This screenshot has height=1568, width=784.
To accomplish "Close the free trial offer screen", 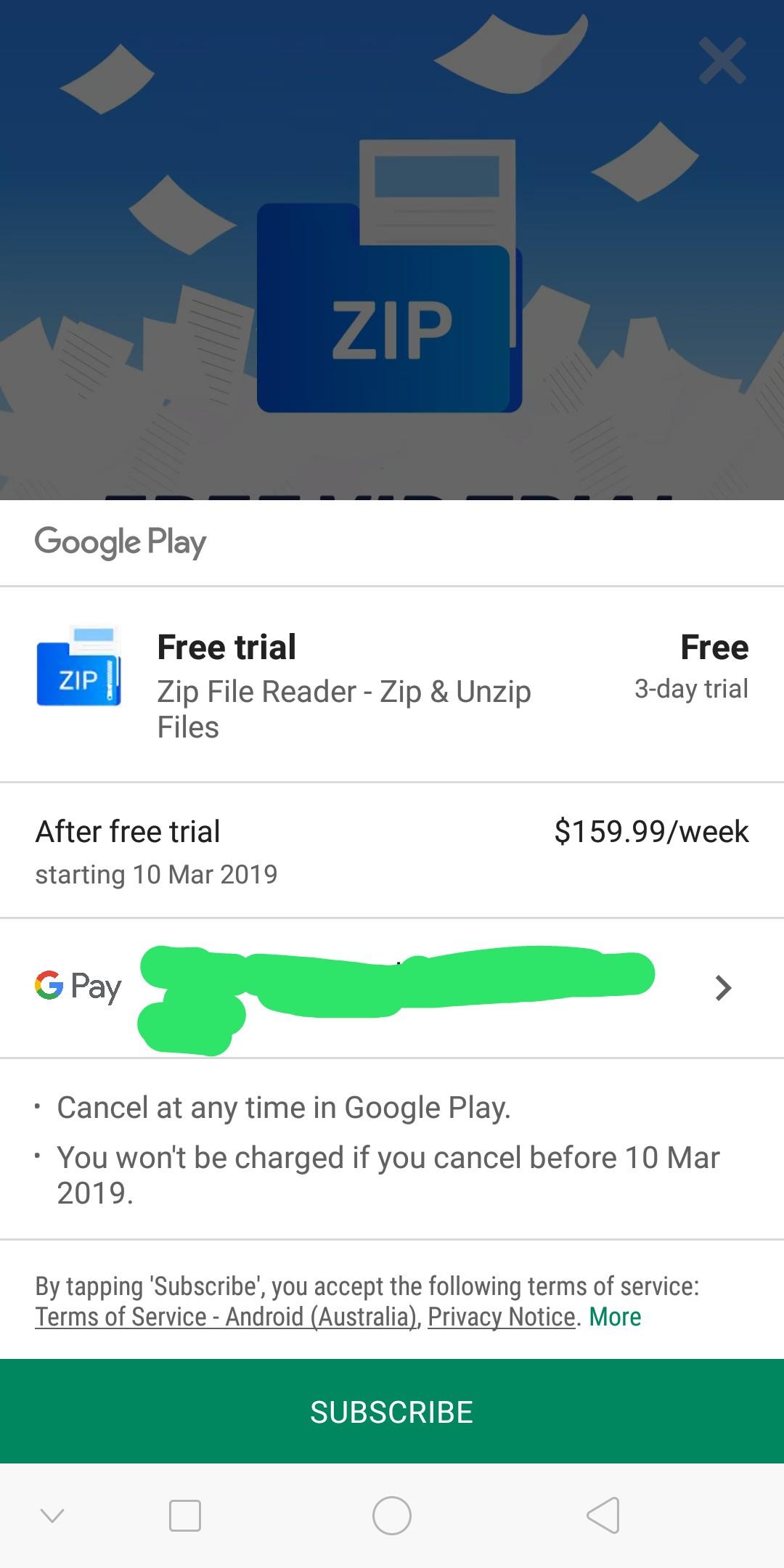I will point(722,61).
